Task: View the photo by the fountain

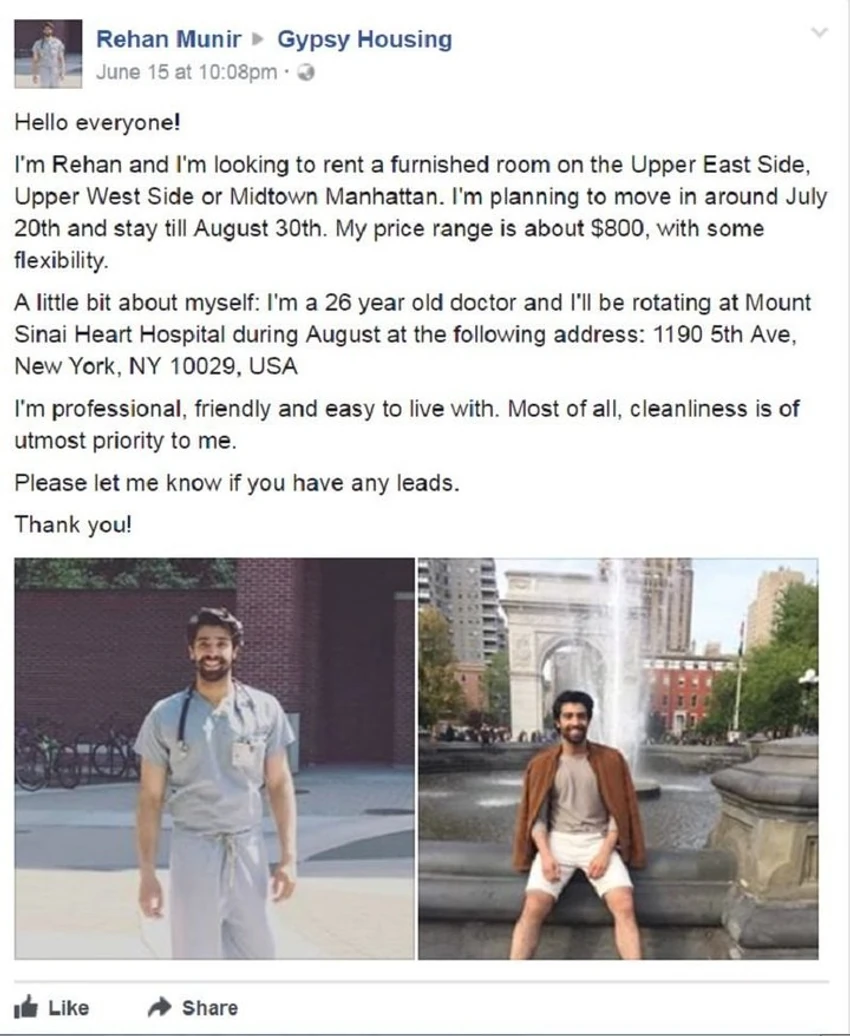Action: pos(617,758)
